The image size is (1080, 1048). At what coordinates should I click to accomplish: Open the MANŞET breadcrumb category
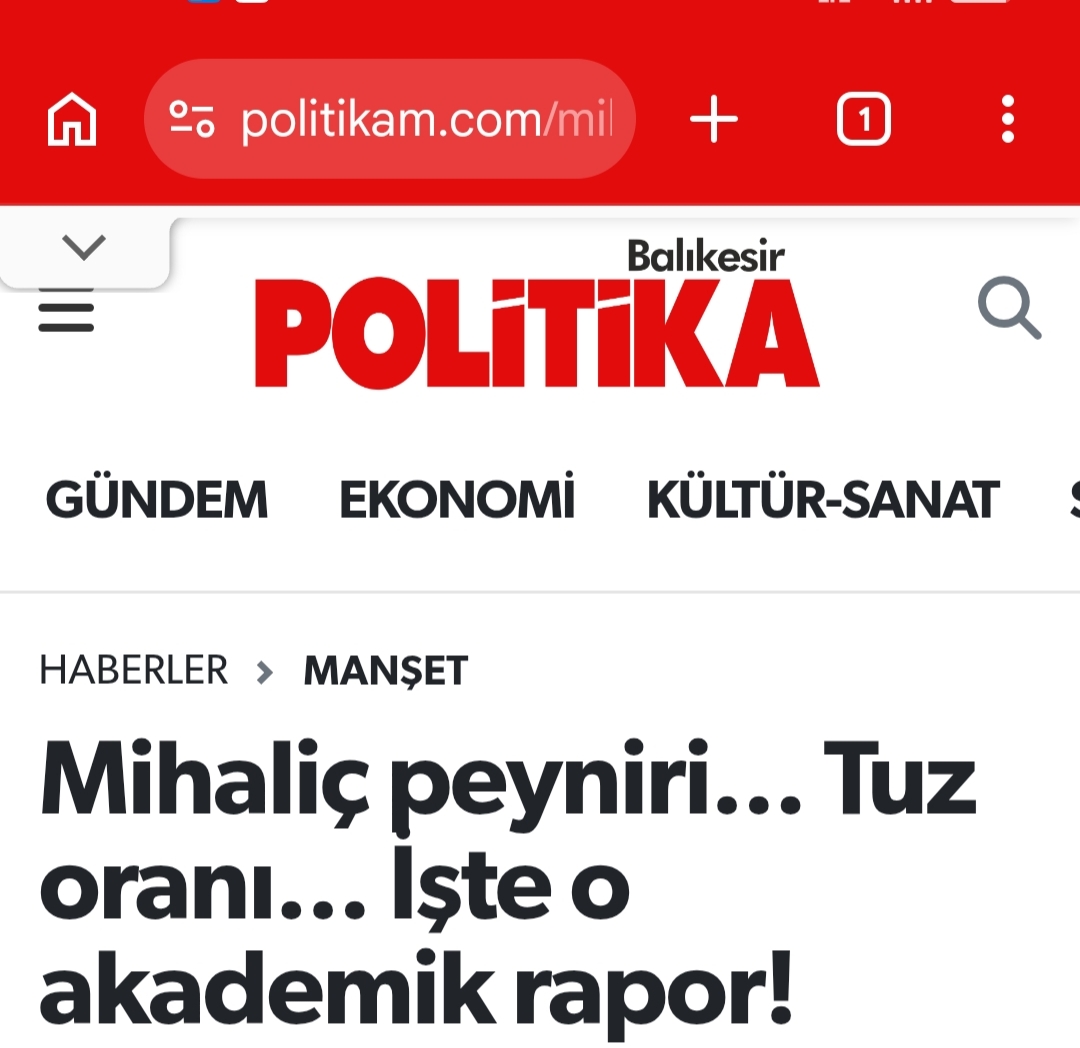[x=385, y=671]
